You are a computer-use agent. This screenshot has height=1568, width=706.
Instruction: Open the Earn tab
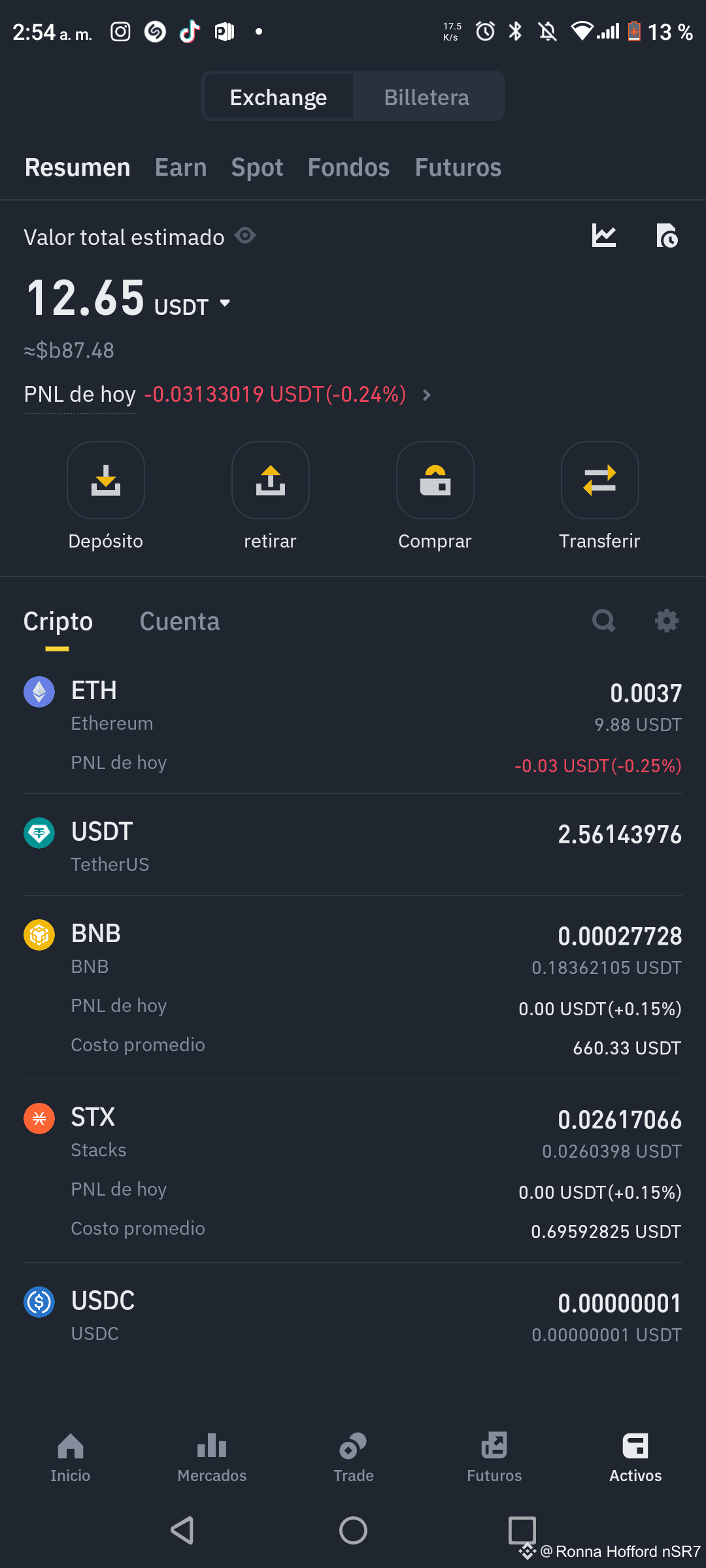180,167
